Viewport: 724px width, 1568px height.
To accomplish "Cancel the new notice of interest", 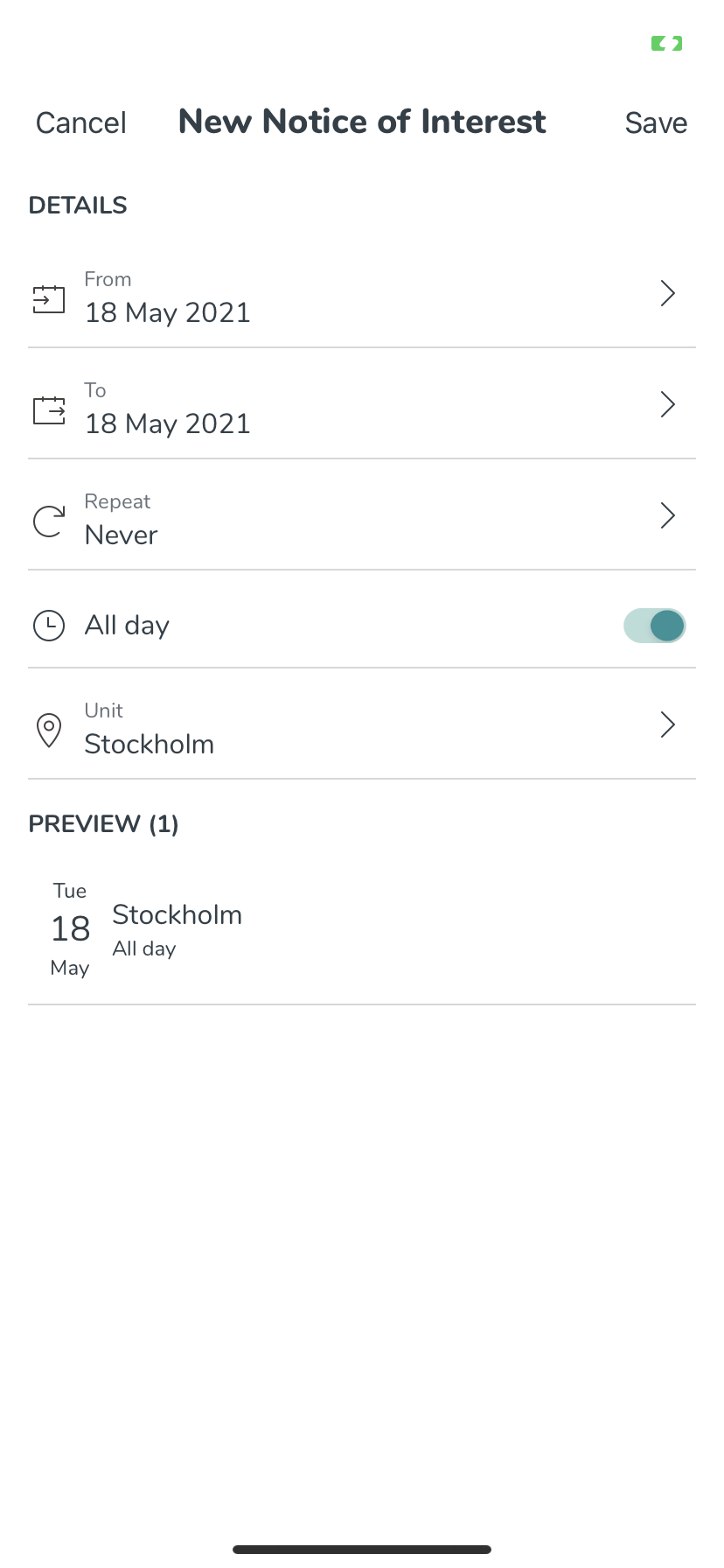I will pos(81,123).
